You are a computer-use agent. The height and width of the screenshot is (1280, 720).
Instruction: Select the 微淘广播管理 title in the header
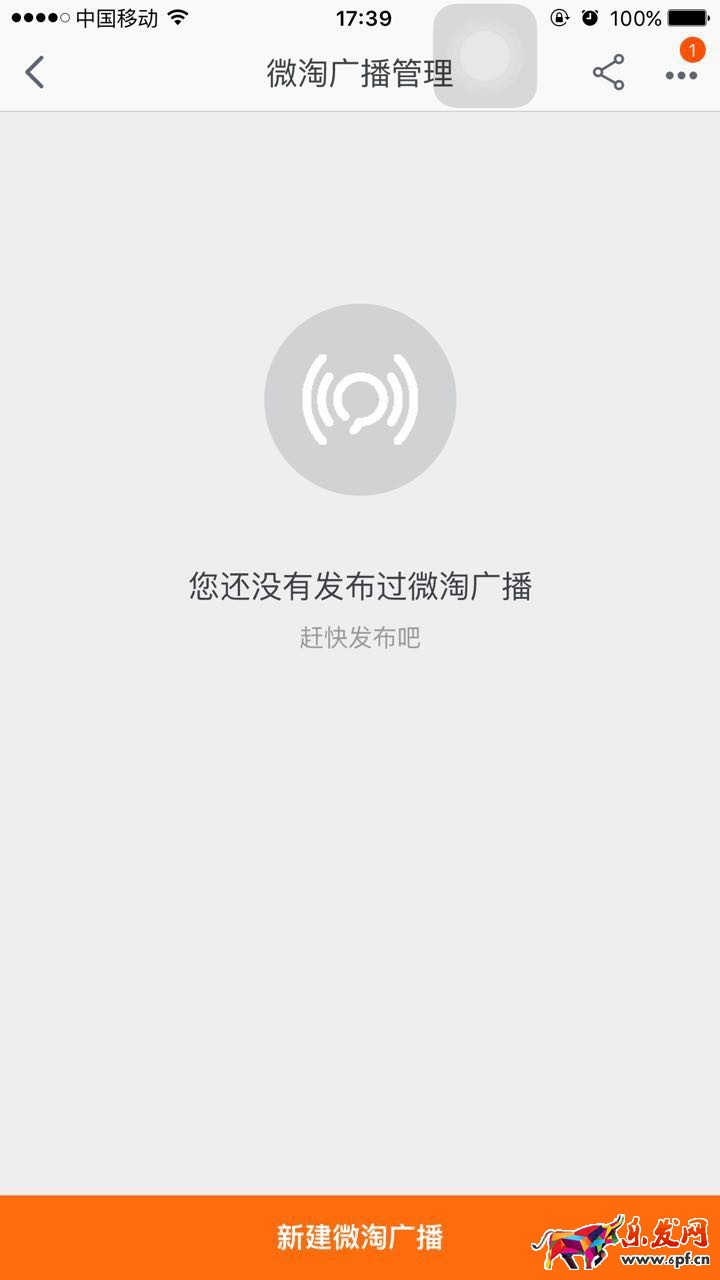[360, 72]
